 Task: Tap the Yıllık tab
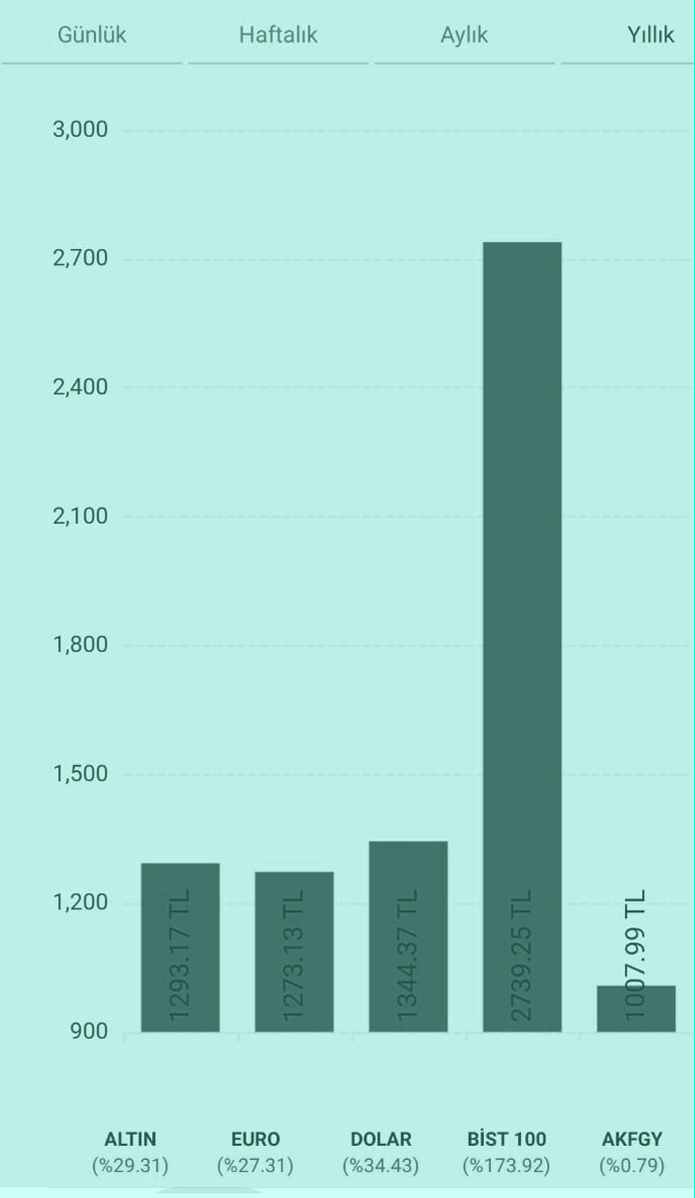tap(650, 35)
